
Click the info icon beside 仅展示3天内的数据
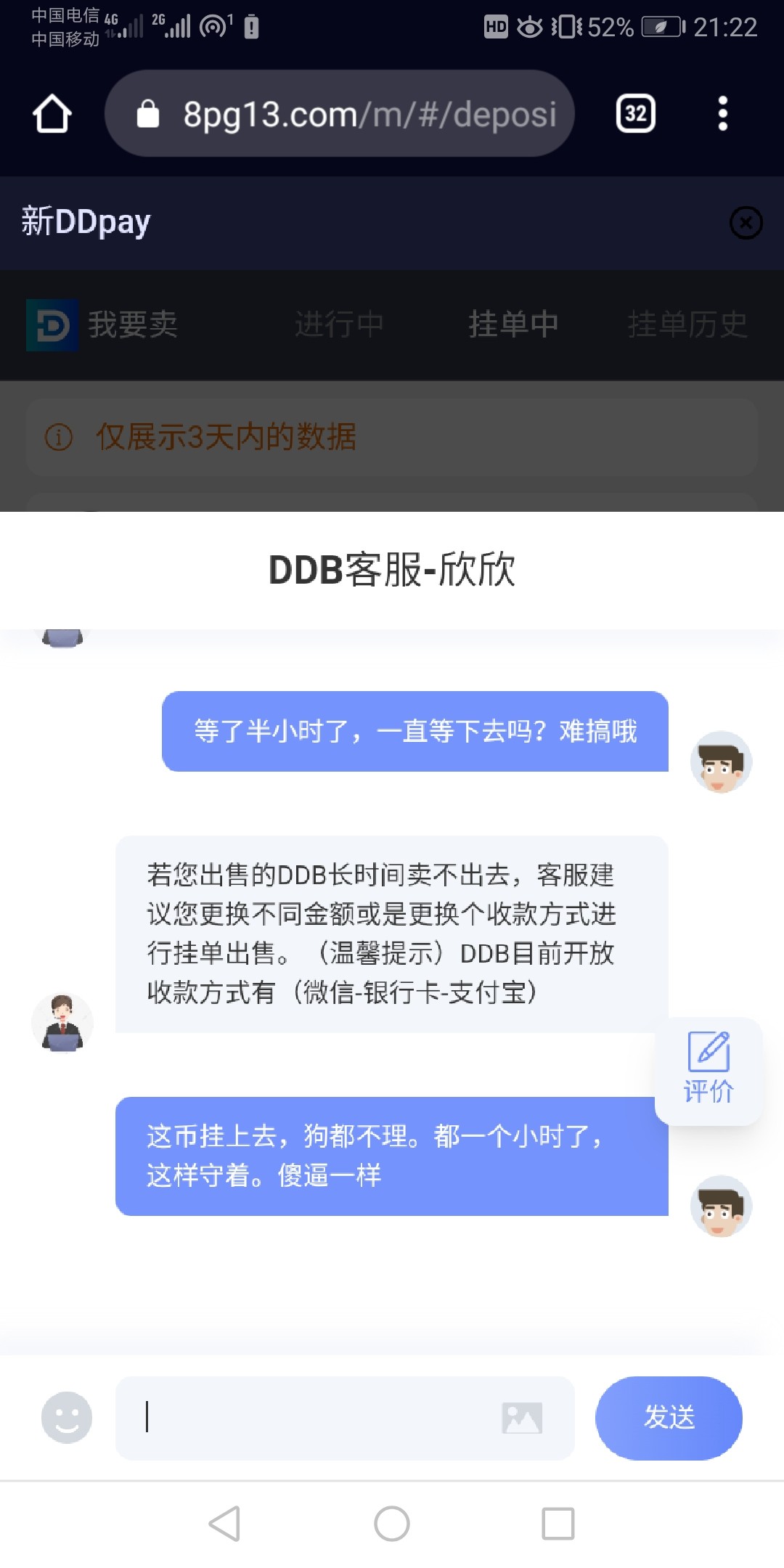tap(60, 437)
